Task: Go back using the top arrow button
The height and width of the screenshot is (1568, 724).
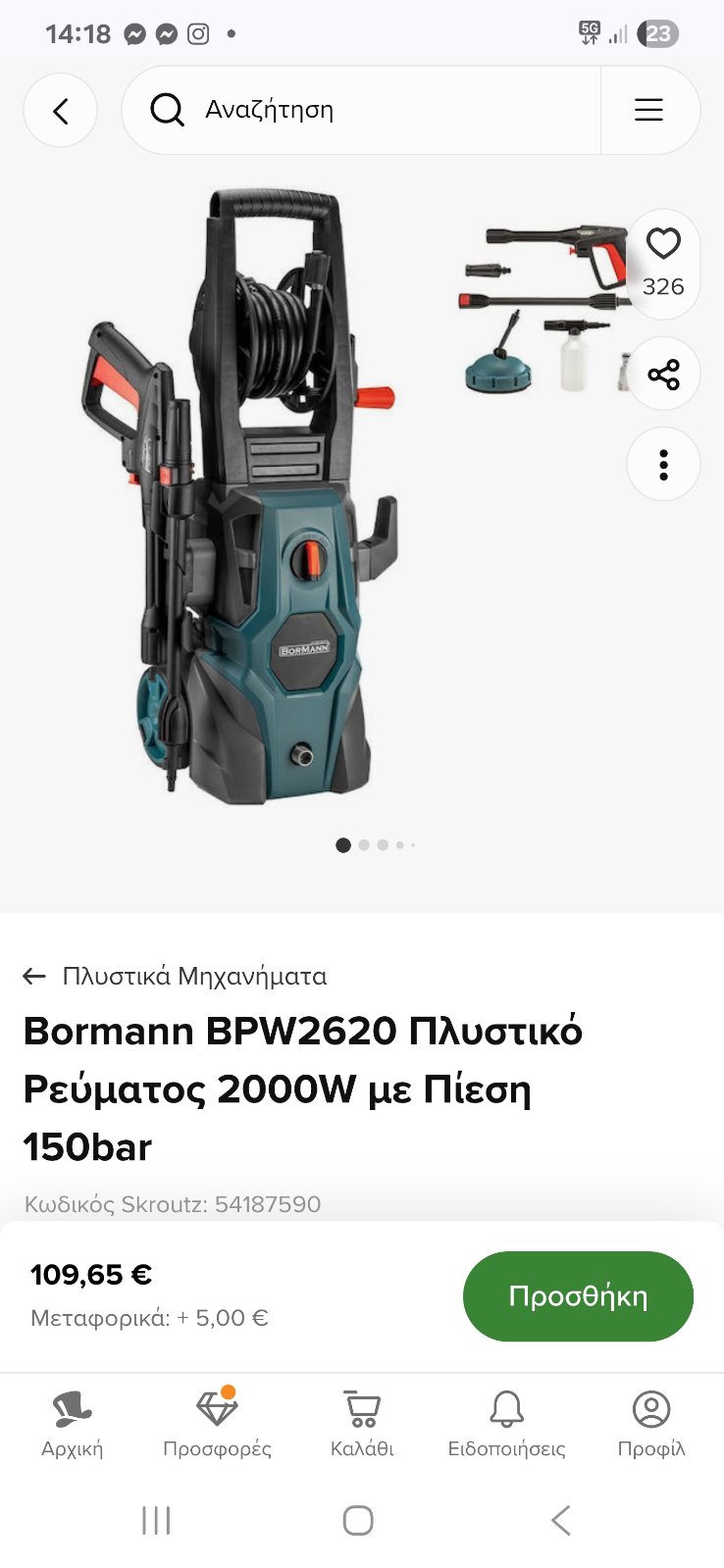Action: point(60,111)
